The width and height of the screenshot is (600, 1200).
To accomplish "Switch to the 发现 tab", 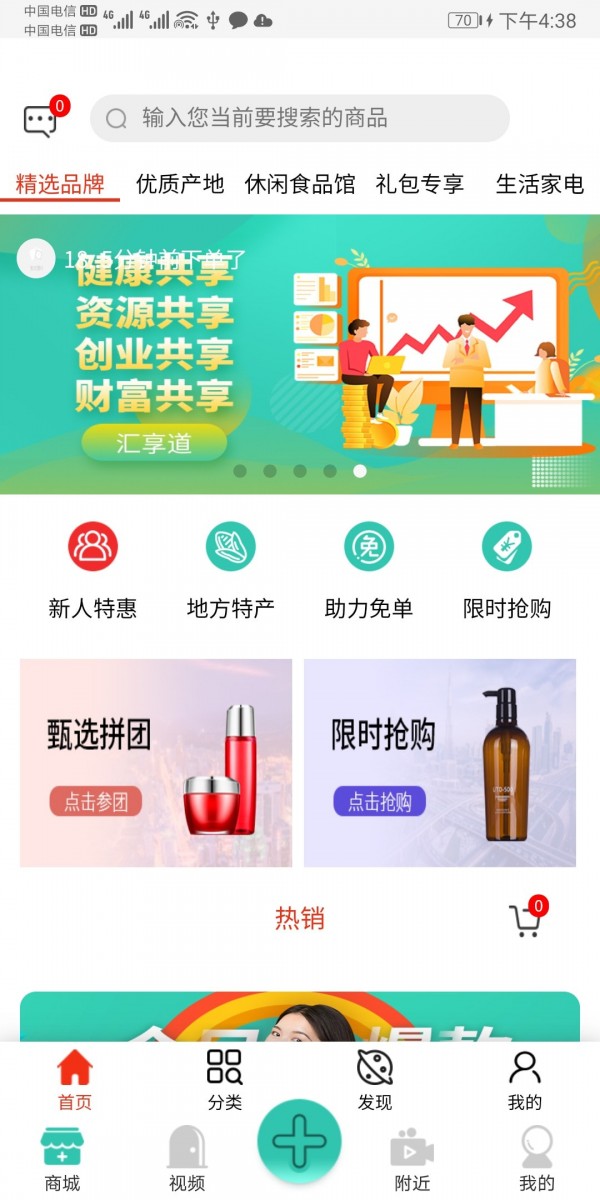I will point(375,1080).
